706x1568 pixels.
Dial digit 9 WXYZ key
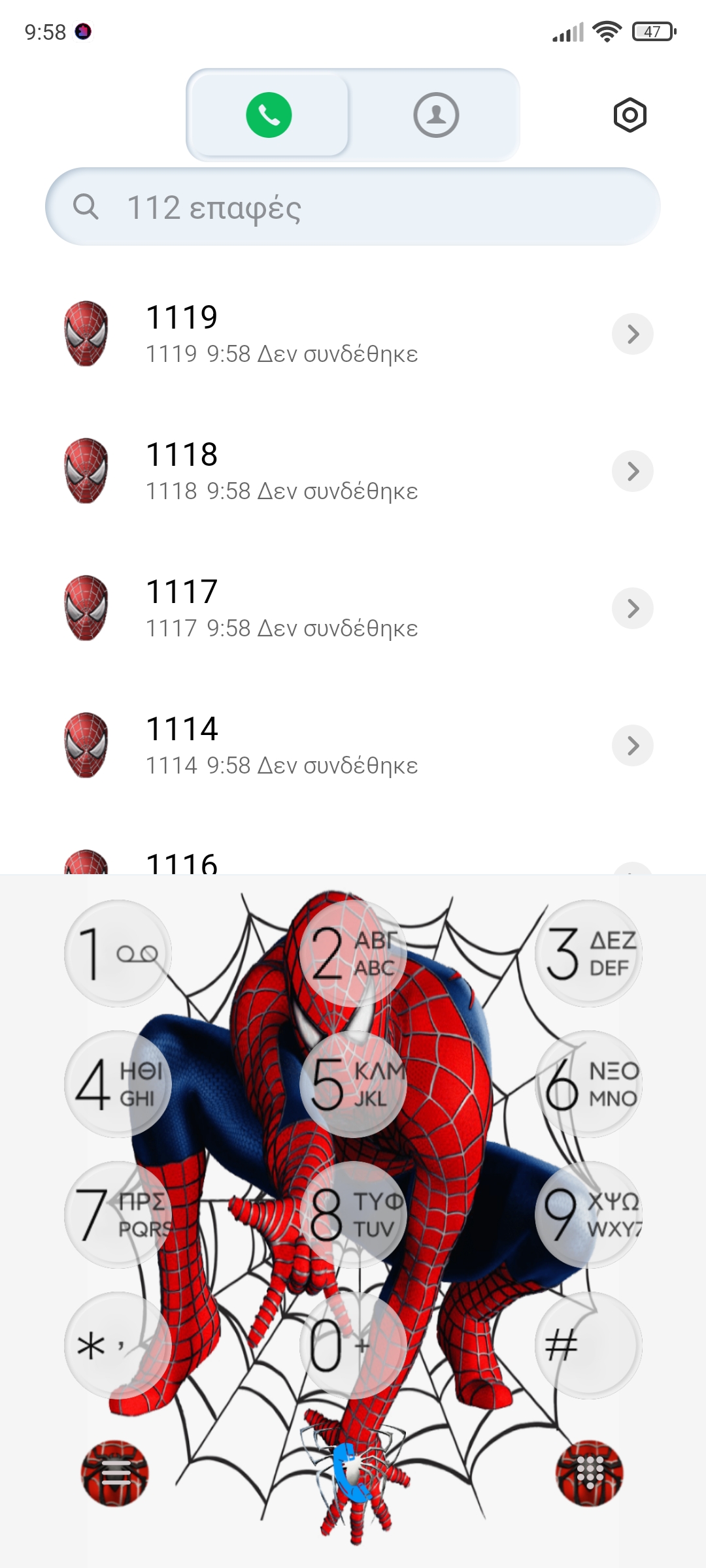(x=588, y=1215)
